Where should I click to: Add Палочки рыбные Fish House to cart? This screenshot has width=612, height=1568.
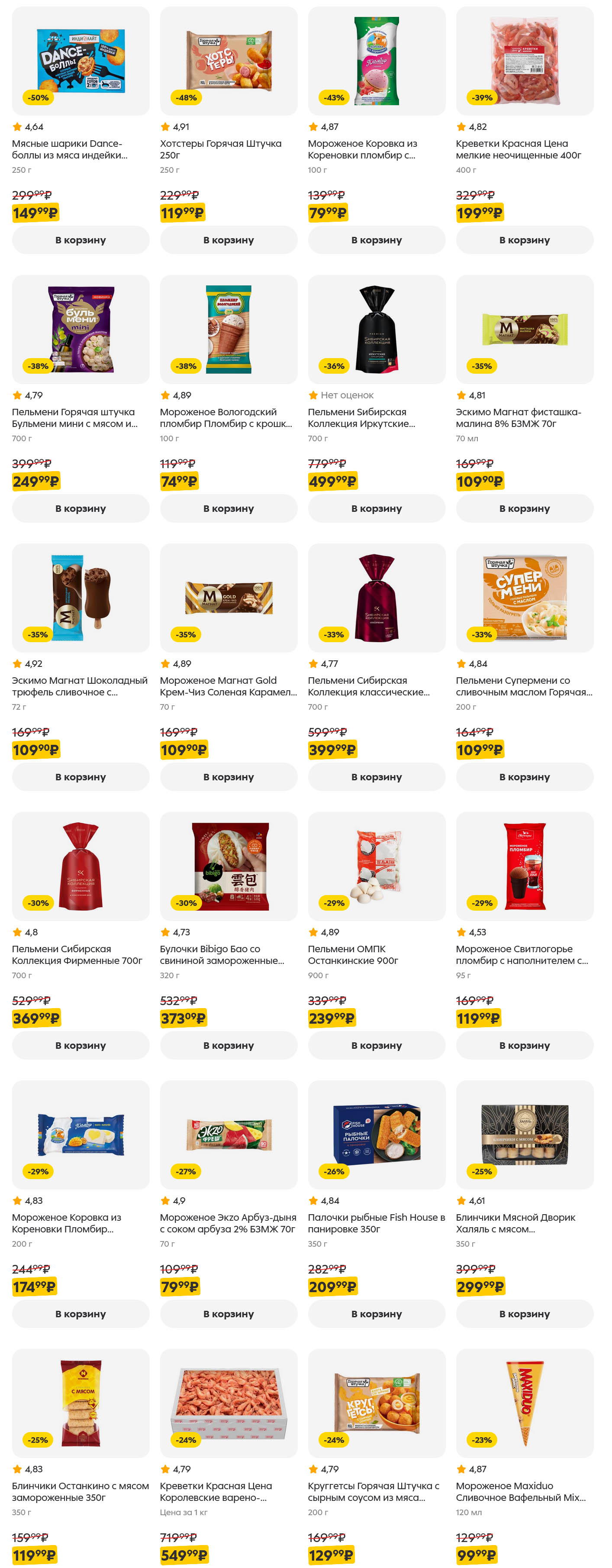tap(376, 1313)
